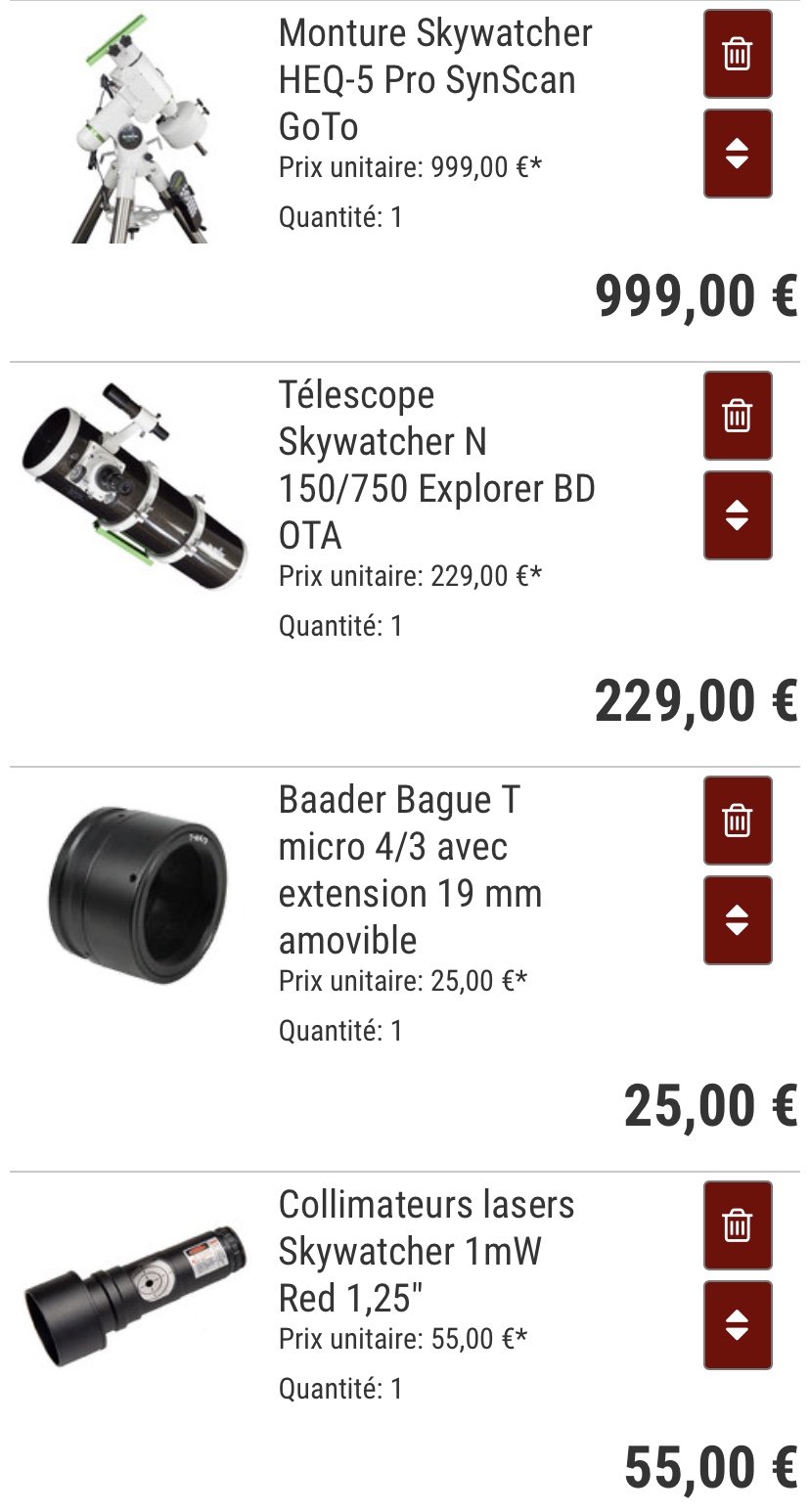Delete the Skywatcher N 150/750 Explorer telescope
The width and height of the screenshot is (810, 1512).
[x=738, y=416]
